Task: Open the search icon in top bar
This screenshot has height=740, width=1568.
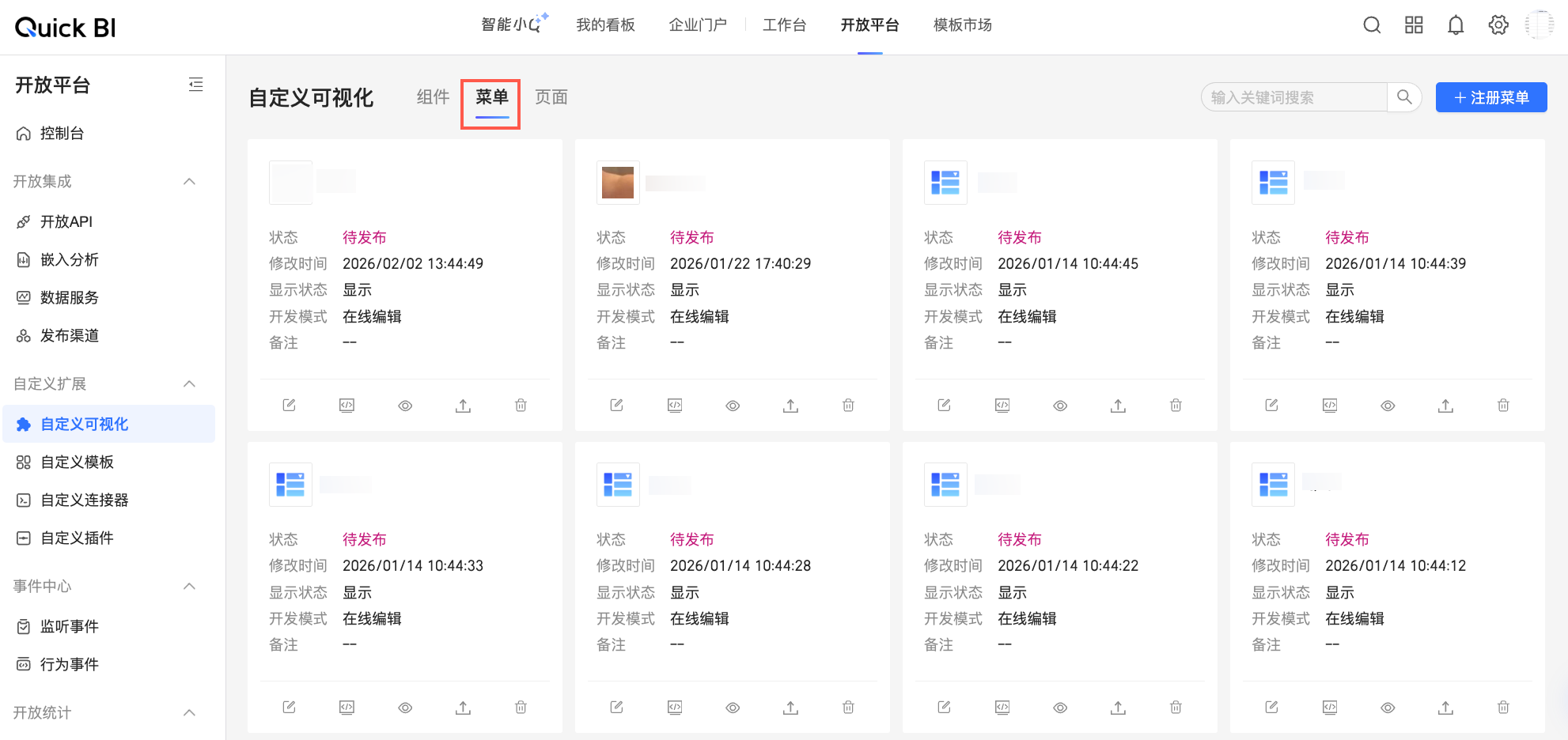Action: coord(1372,25)
